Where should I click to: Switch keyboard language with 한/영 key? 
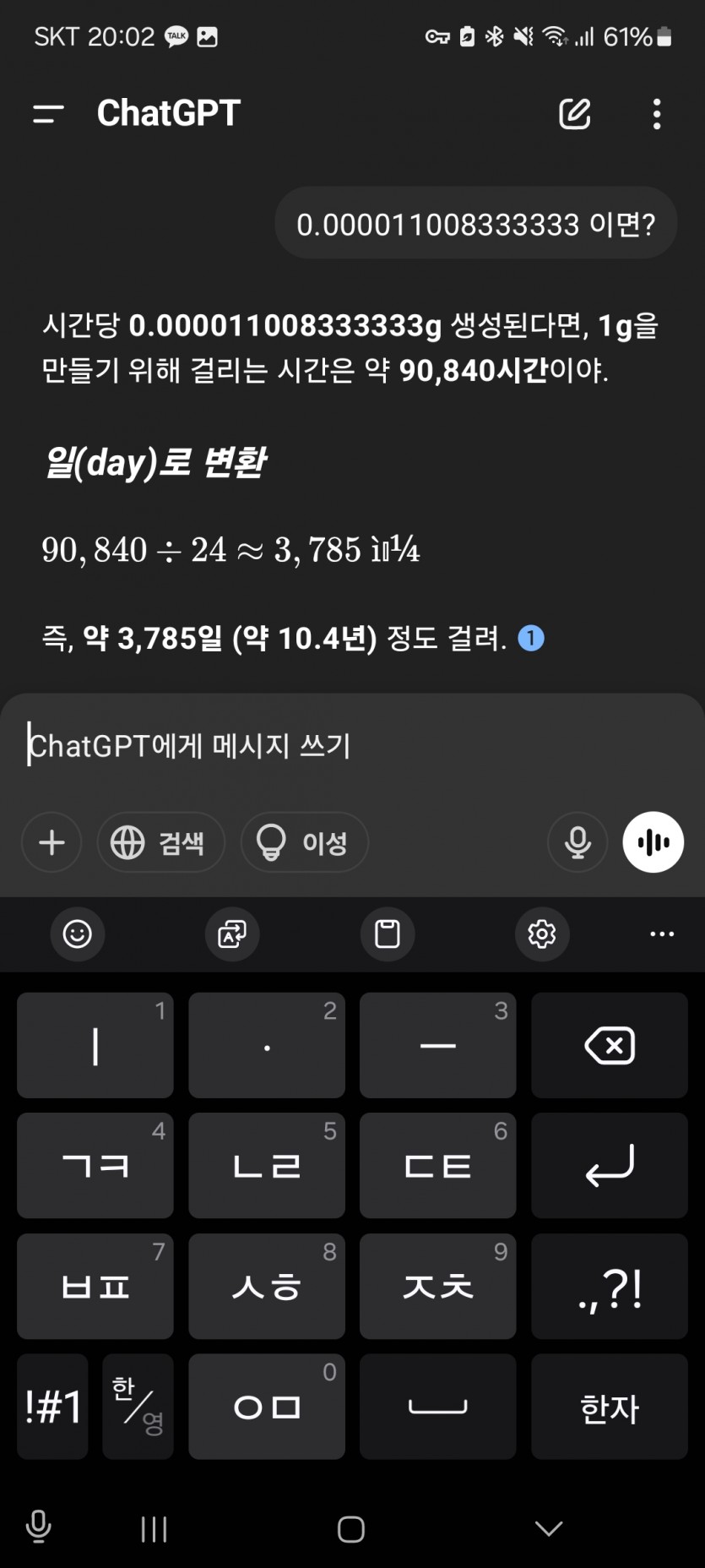pyautogui.click(x=138, y=1406)
